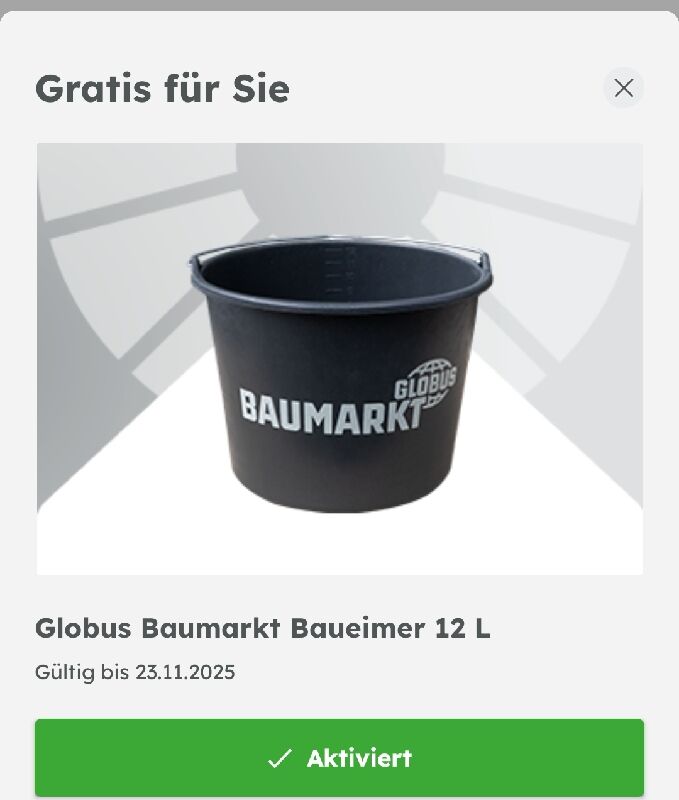Screen dimensions: 679x800
Task: Tap the green Aktiviert coupon button
Action: (x=339, y=758)
